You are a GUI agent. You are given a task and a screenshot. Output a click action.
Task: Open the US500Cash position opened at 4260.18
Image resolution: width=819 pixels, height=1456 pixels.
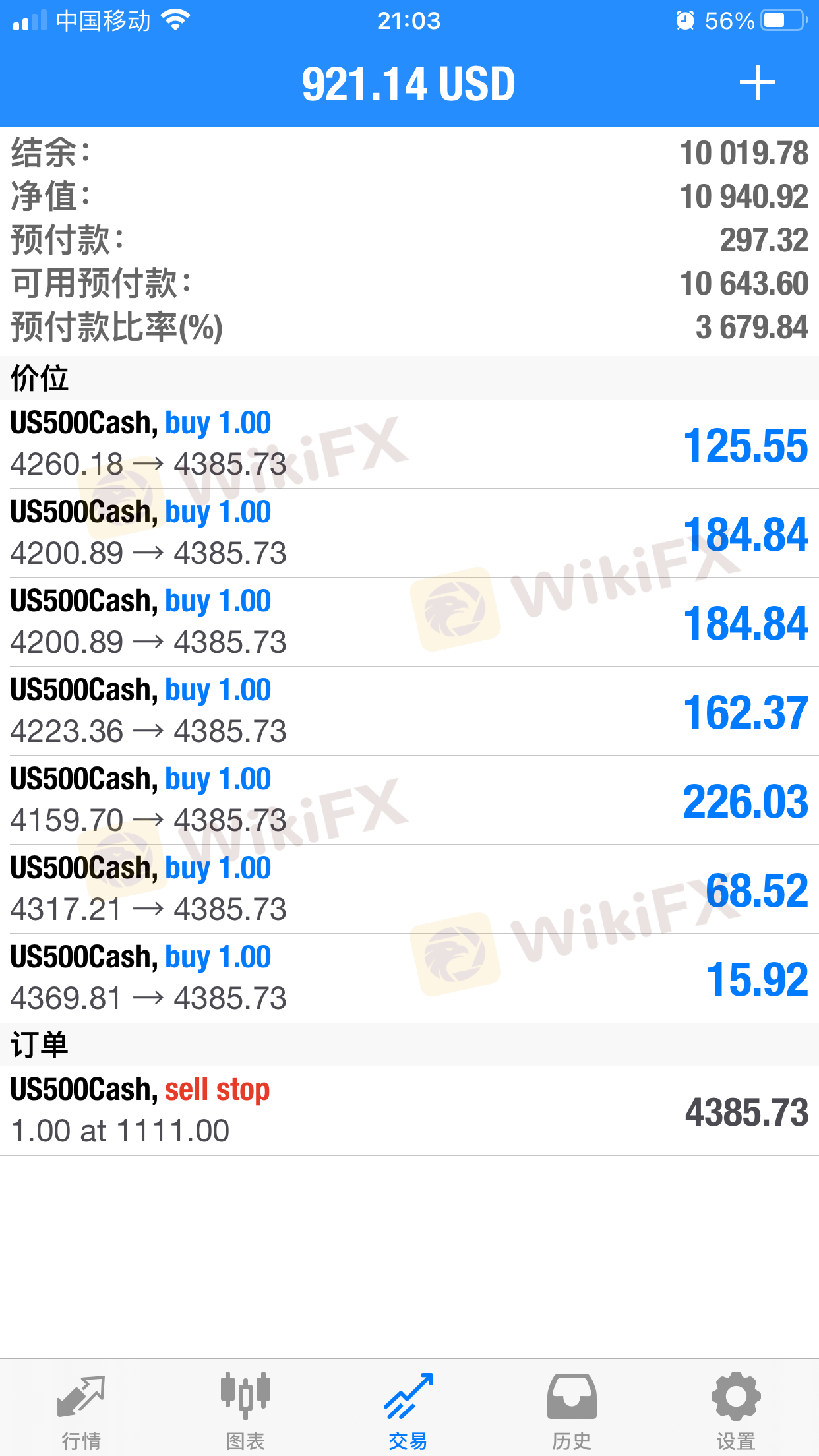tap(409, 444)
